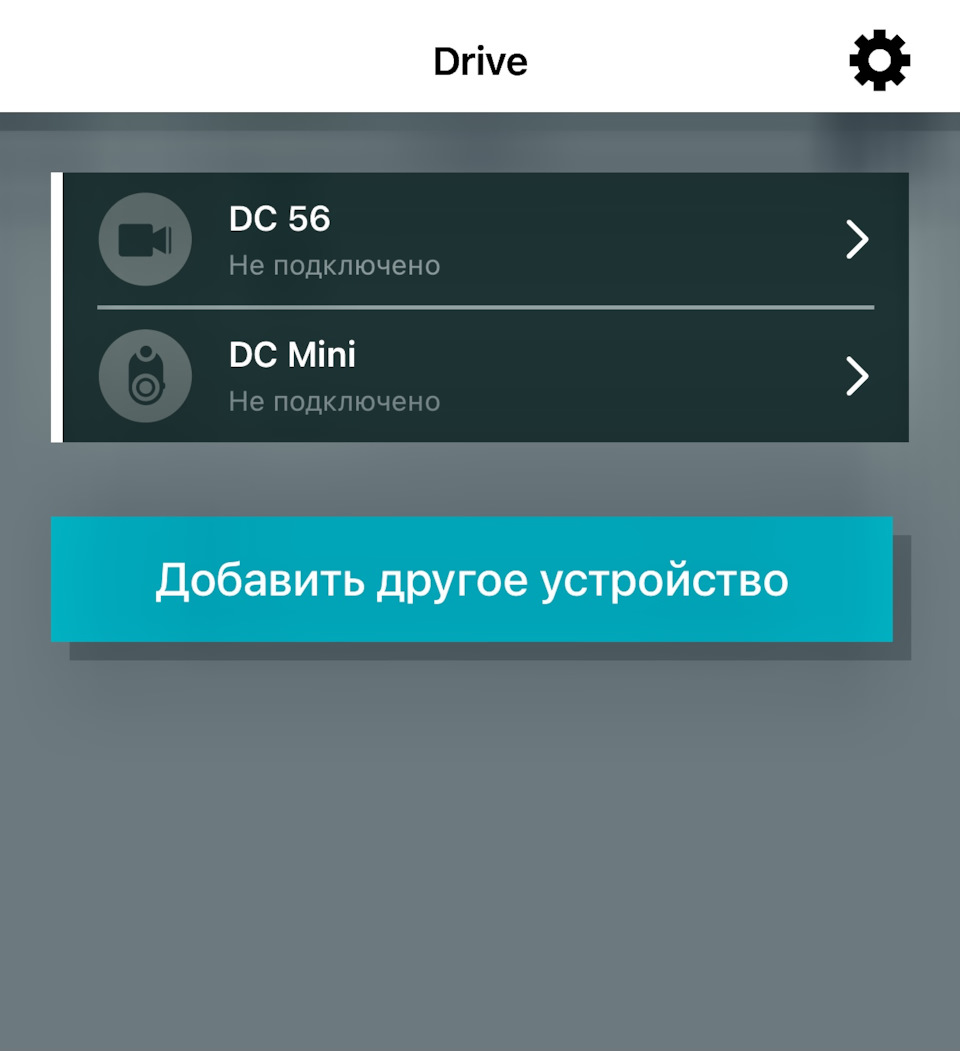The width and height of the screenshot is (960, 1051).
Task: Open settings via the gear in the header
Action: [x=879, y=59]
